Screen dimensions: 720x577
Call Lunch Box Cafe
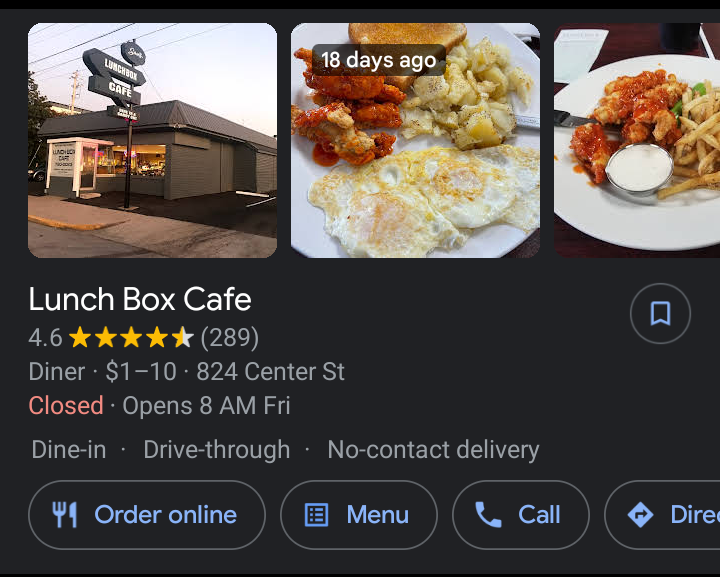tap(520, 515)
